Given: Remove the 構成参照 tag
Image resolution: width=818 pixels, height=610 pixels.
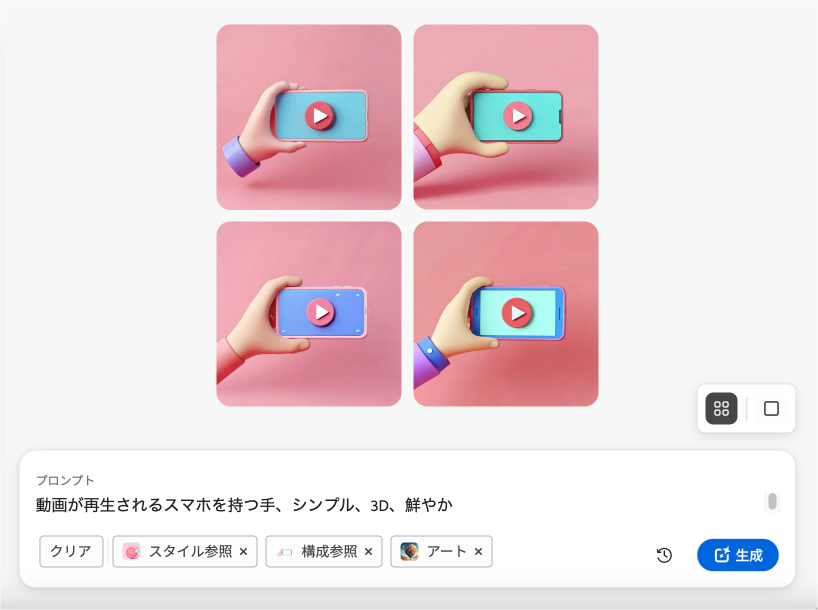Looking at the screenshot, I should click(368, 551).
